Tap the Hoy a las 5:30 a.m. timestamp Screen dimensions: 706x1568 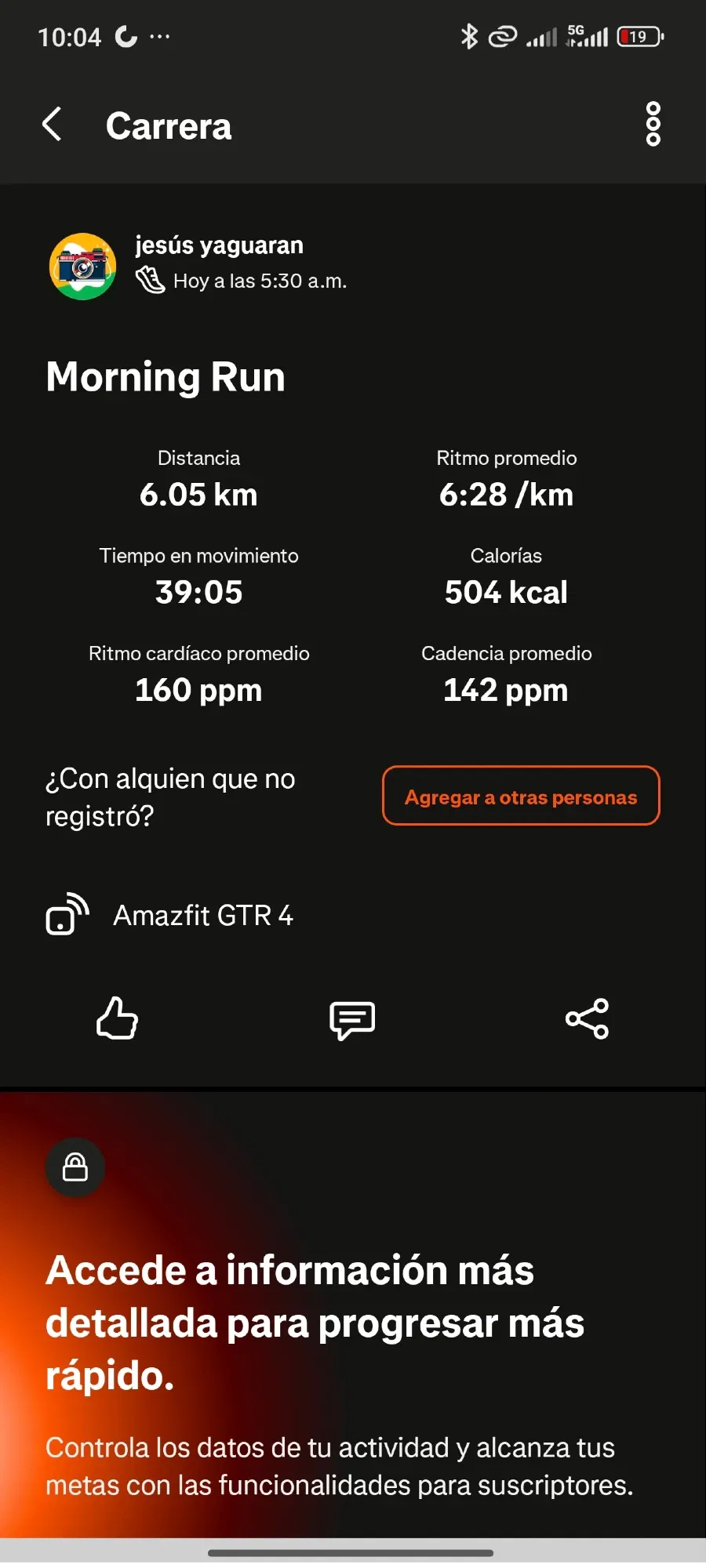tap(260, 281)
